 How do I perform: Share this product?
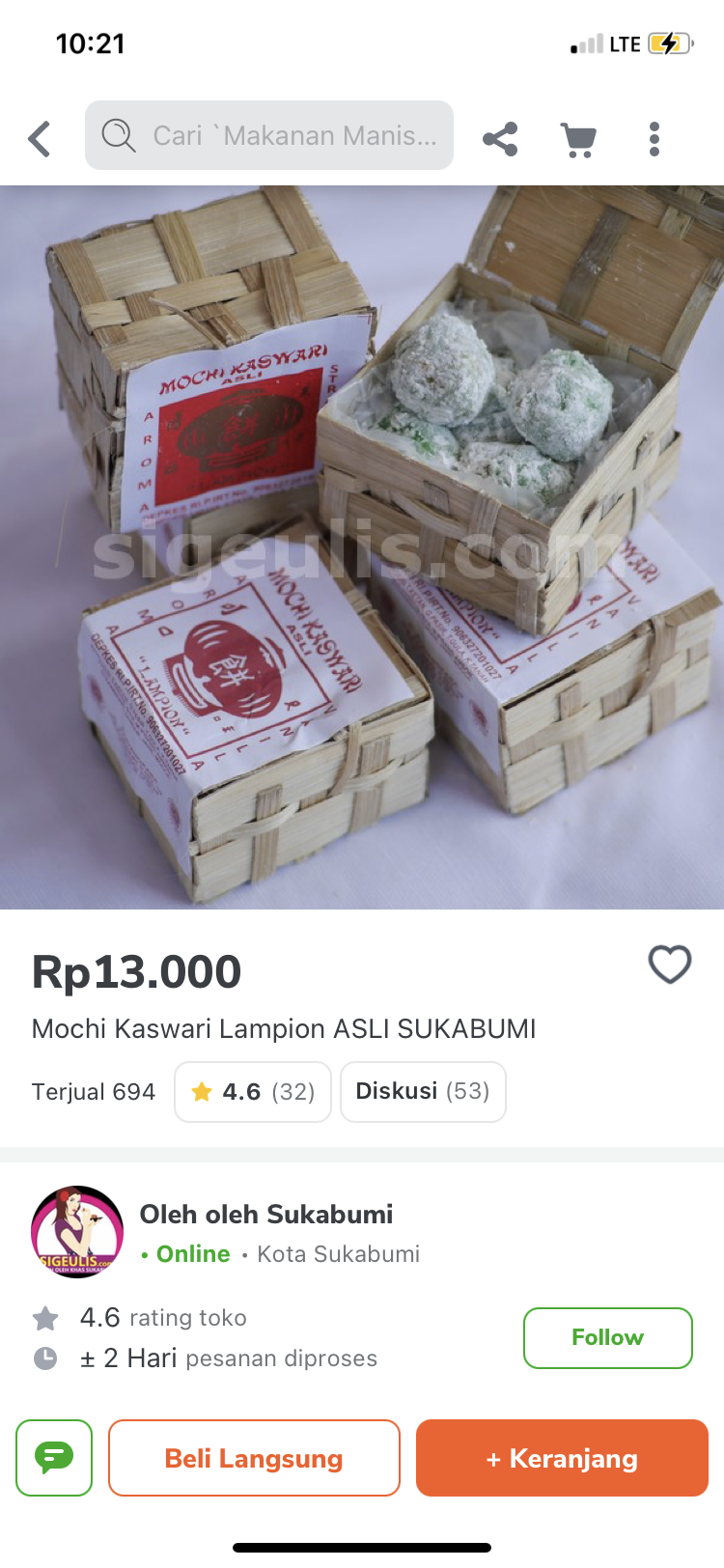point(500,139)
